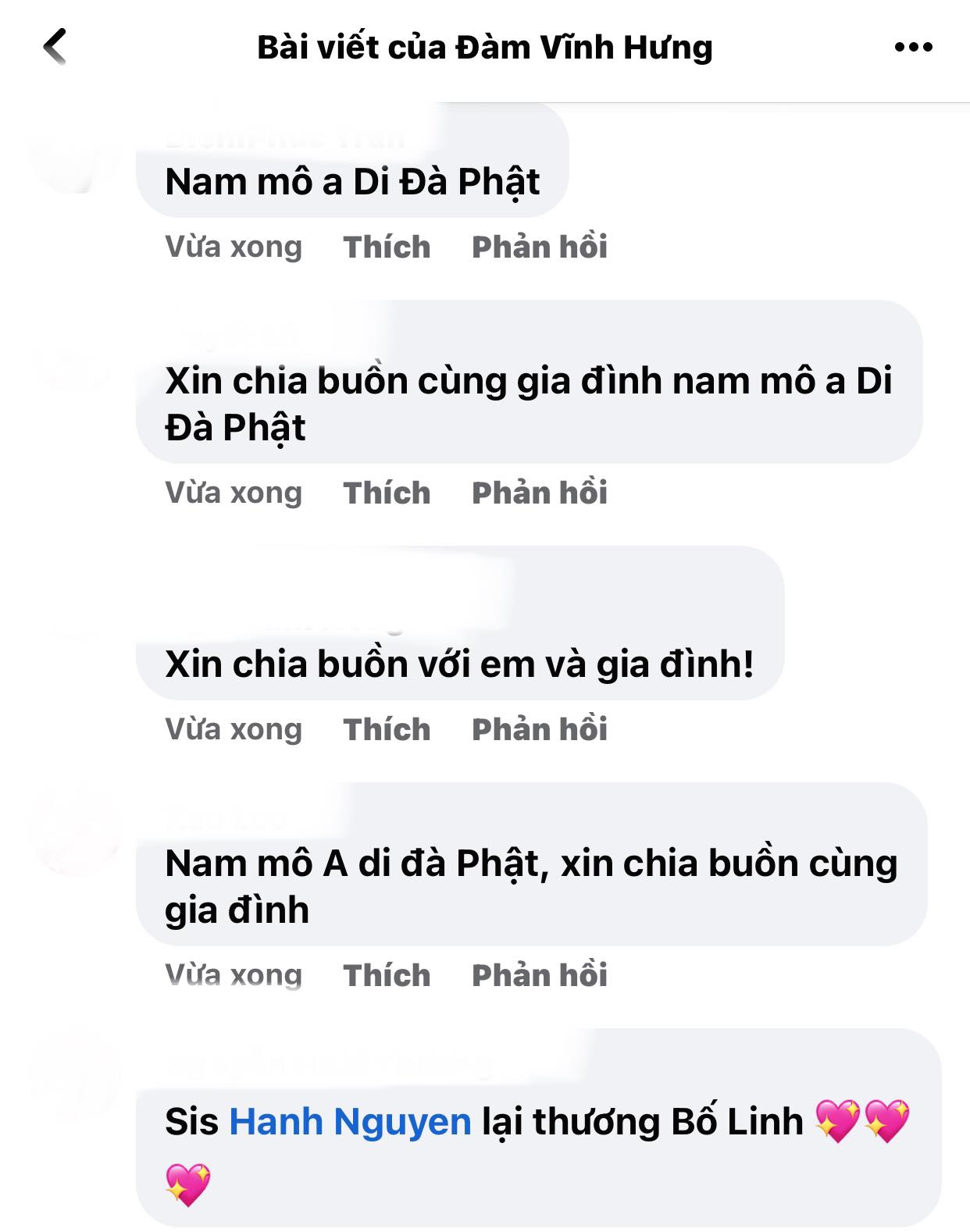
Task: Reply to the first comment via Phản hồi
Action: pos(539,247)
